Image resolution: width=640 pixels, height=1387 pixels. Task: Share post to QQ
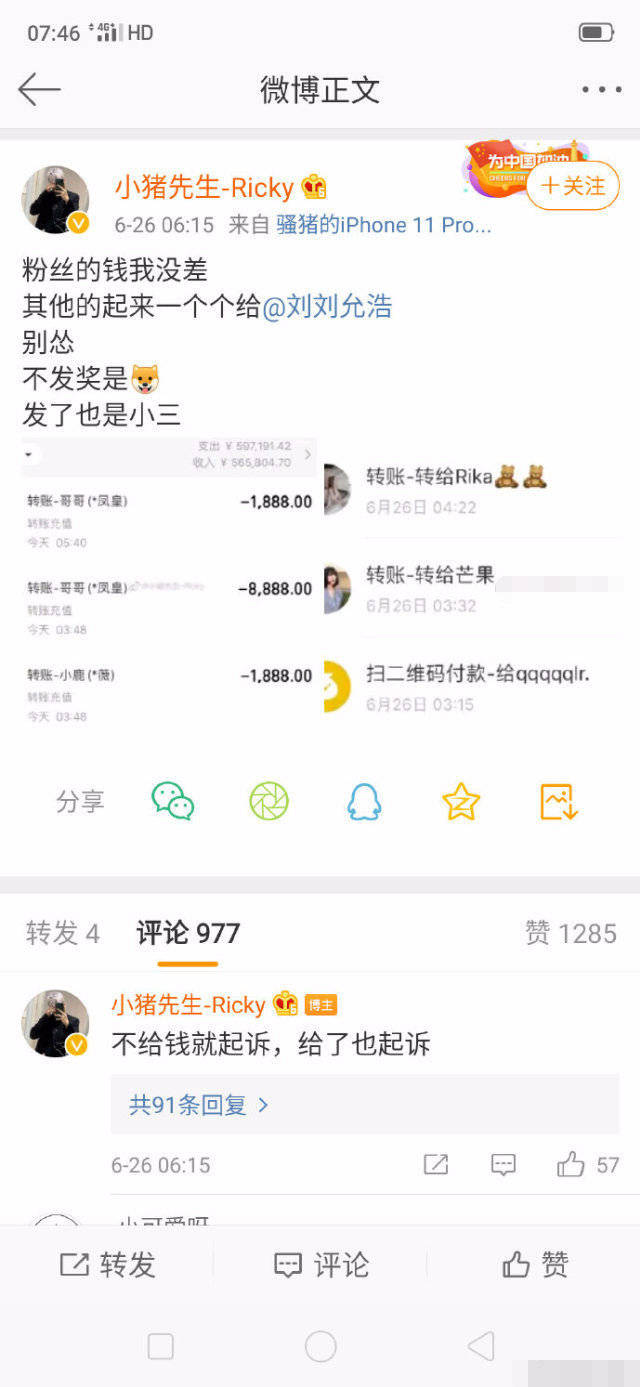pos(364,801)
